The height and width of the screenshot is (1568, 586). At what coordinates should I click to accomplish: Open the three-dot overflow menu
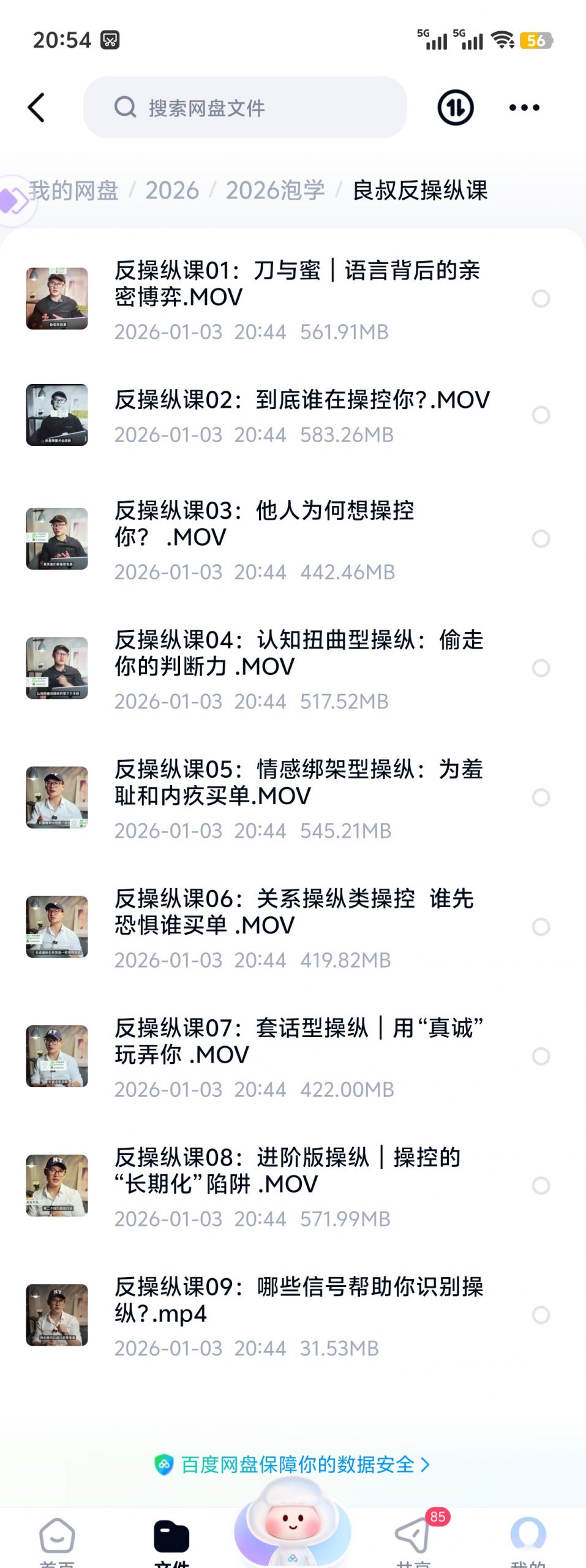coord(524,108)
